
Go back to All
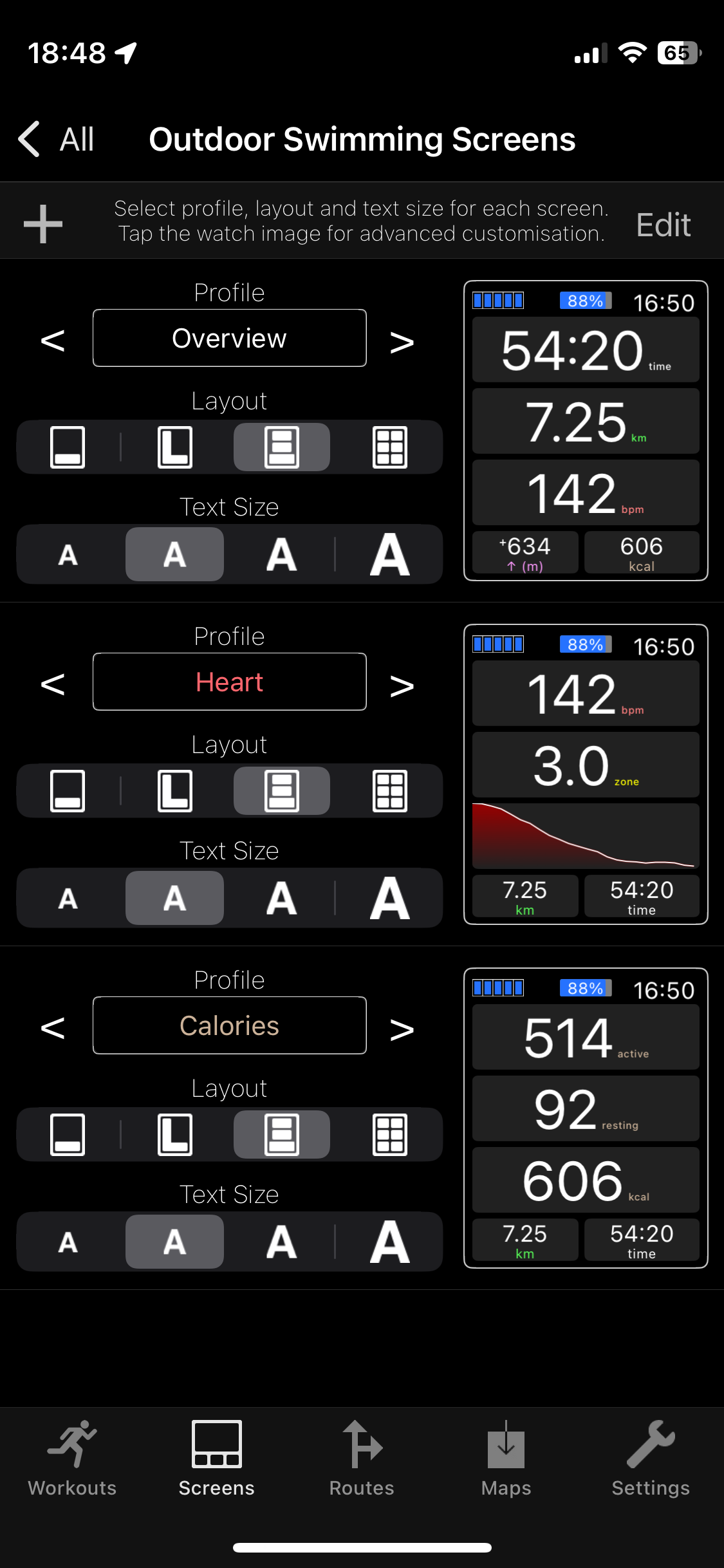click(x=57, y=139)
